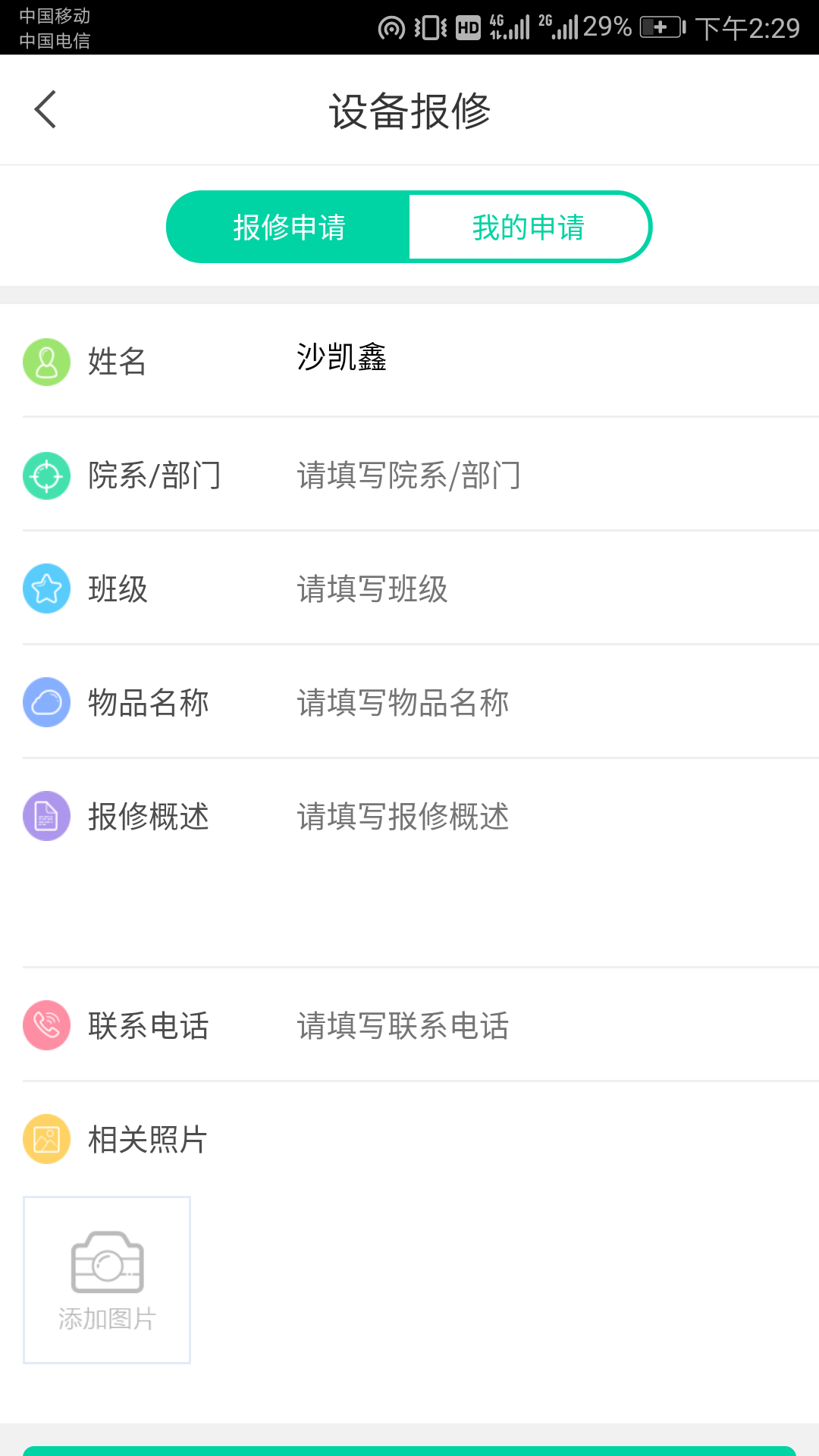Add a photo via 添加图片
Screen dimensions: 819x1456
click(x=107, y=1280)
